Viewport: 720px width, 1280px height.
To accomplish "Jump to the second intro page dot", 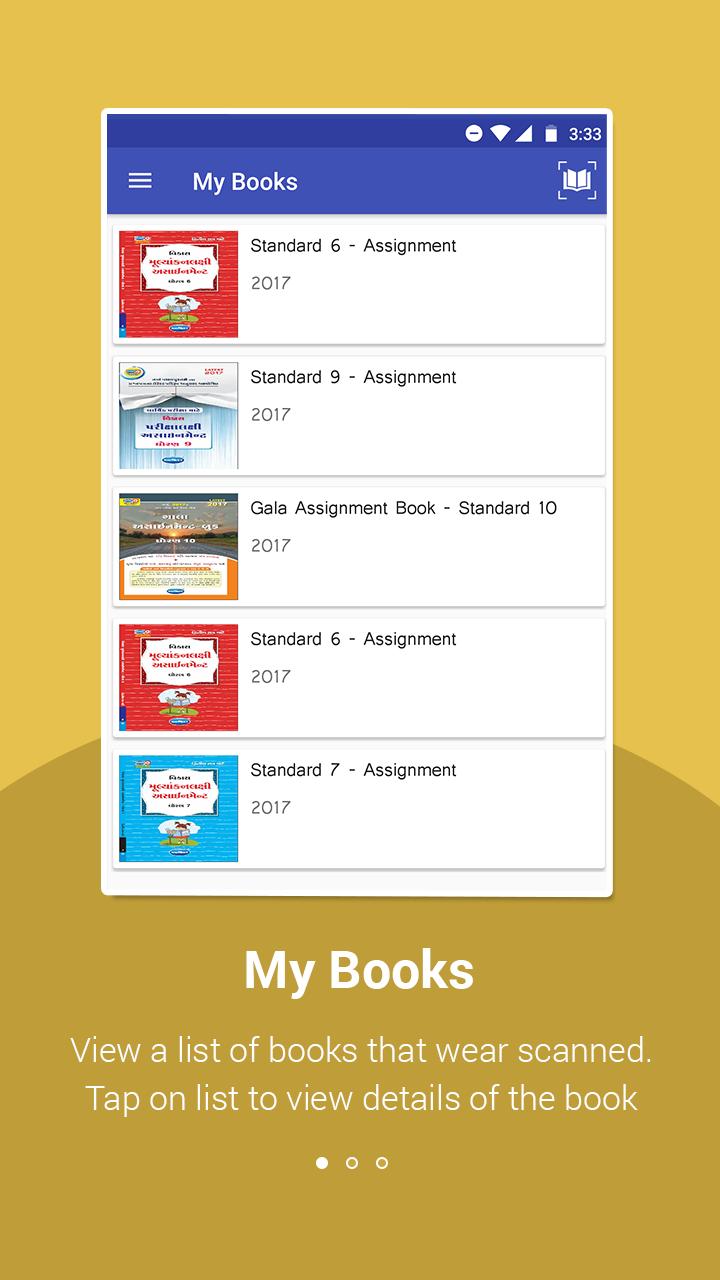I will pyautogui.click(x=352, y=1163).
